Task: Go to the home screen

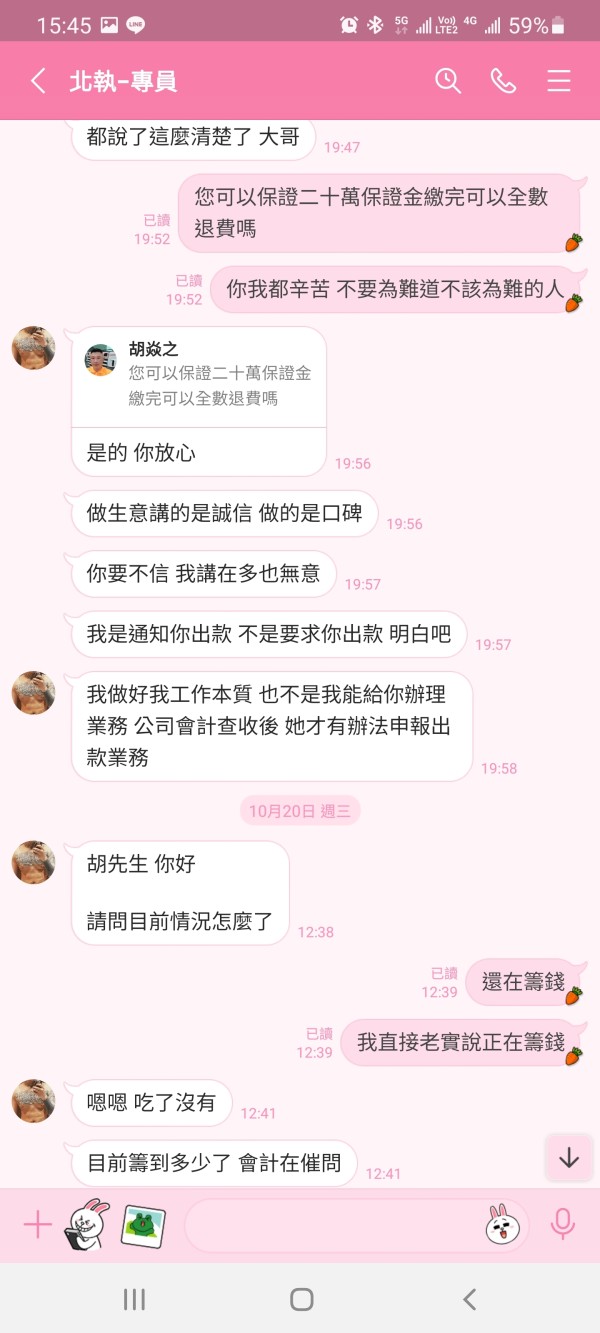Action: [x=301, y=1299]
